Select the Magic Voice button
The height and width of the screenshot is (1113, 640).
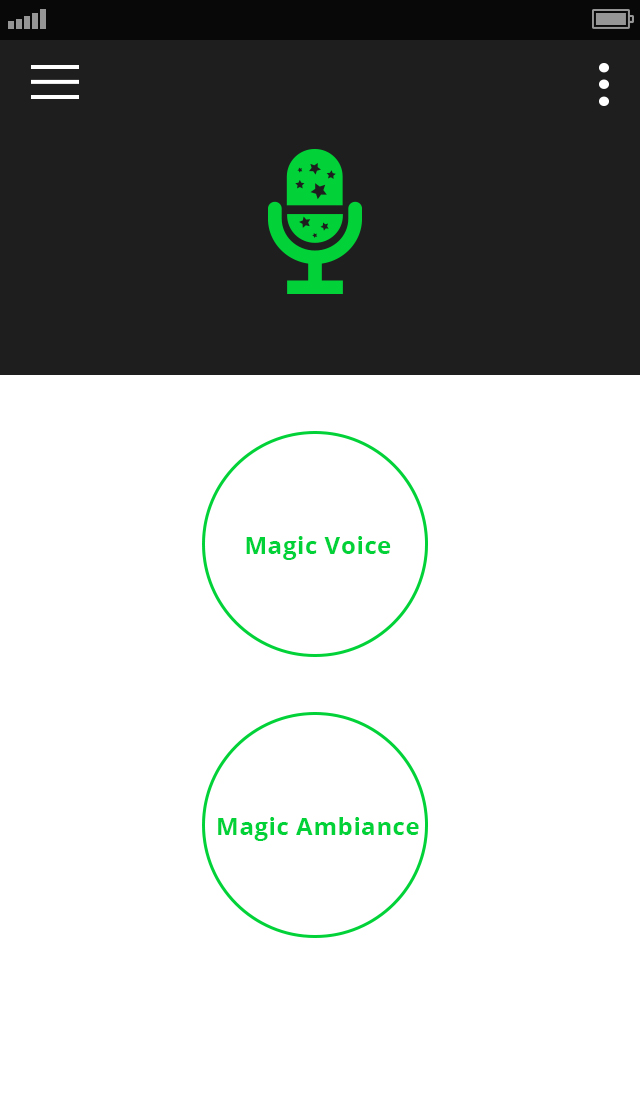pyautogui.click(x=315, y=544)
